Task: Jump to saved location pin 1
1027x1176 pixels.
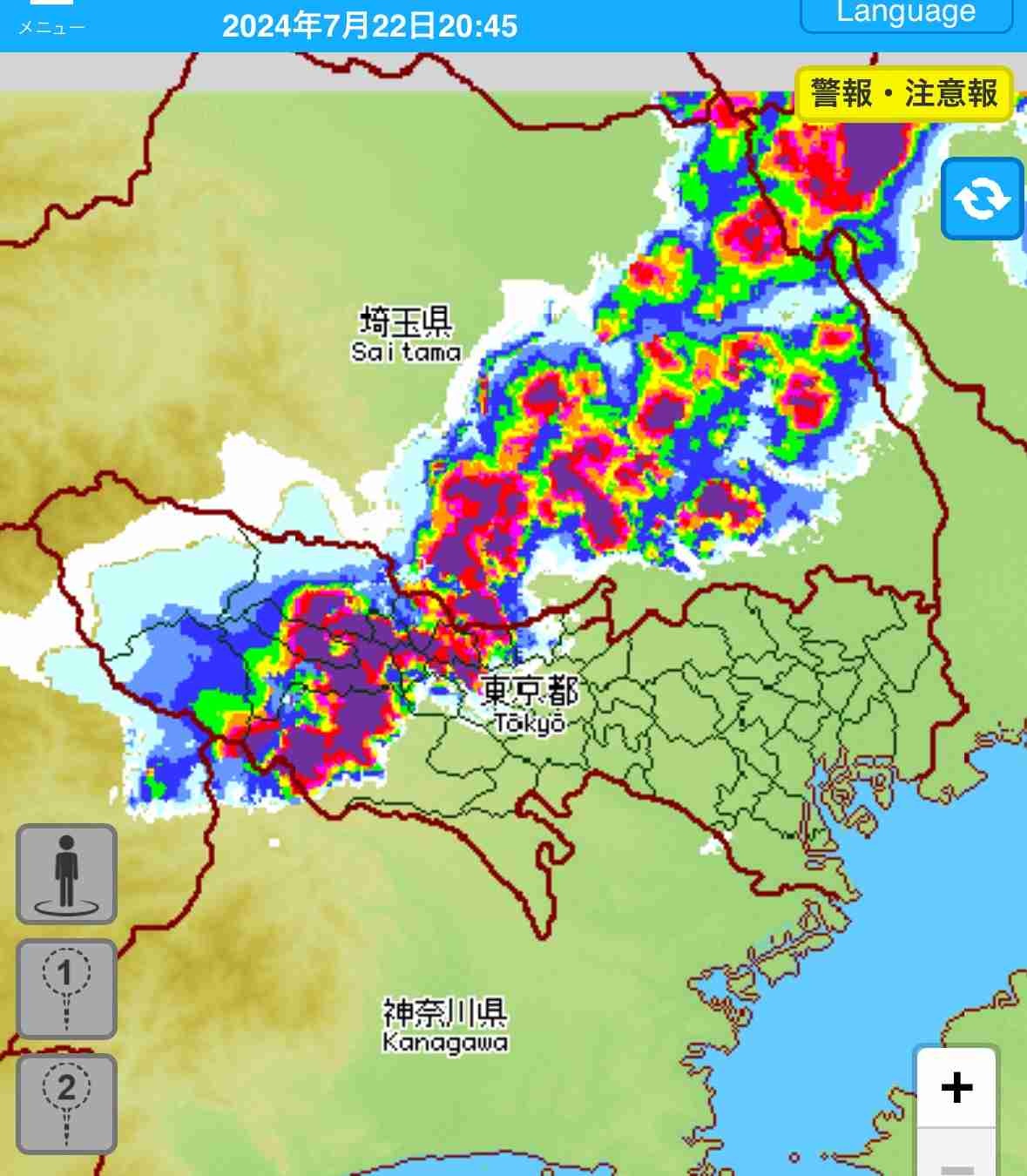Action: 66,989
